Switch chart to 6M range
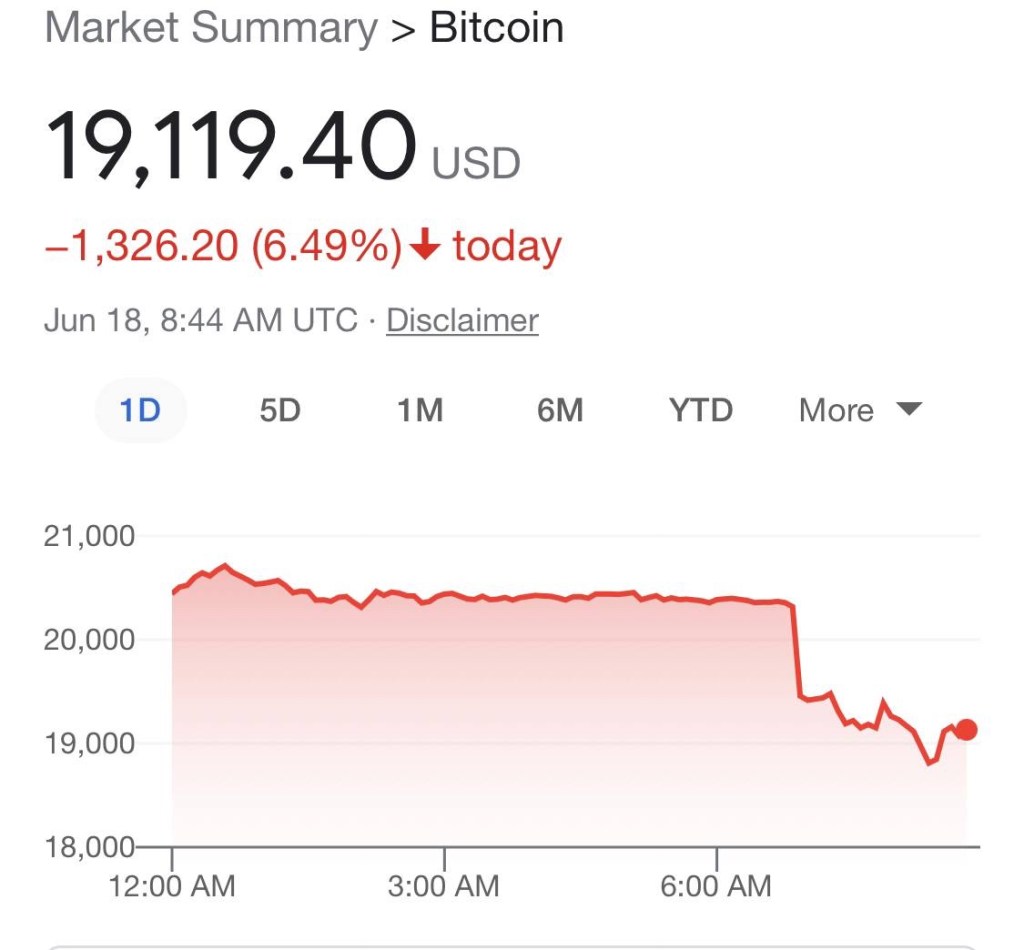1024x950 pixels. coord(560,410)
